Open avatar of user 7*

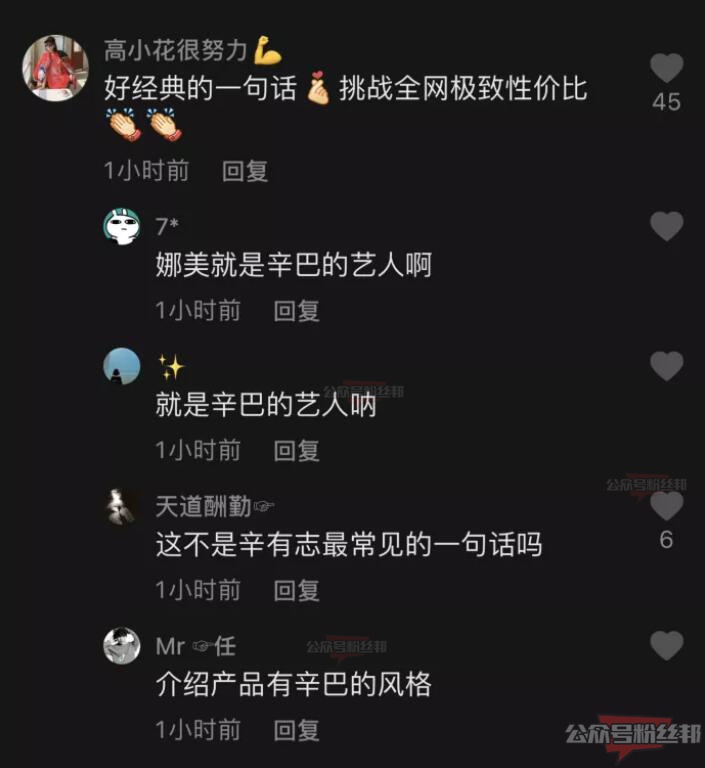[x=122, y=227]
